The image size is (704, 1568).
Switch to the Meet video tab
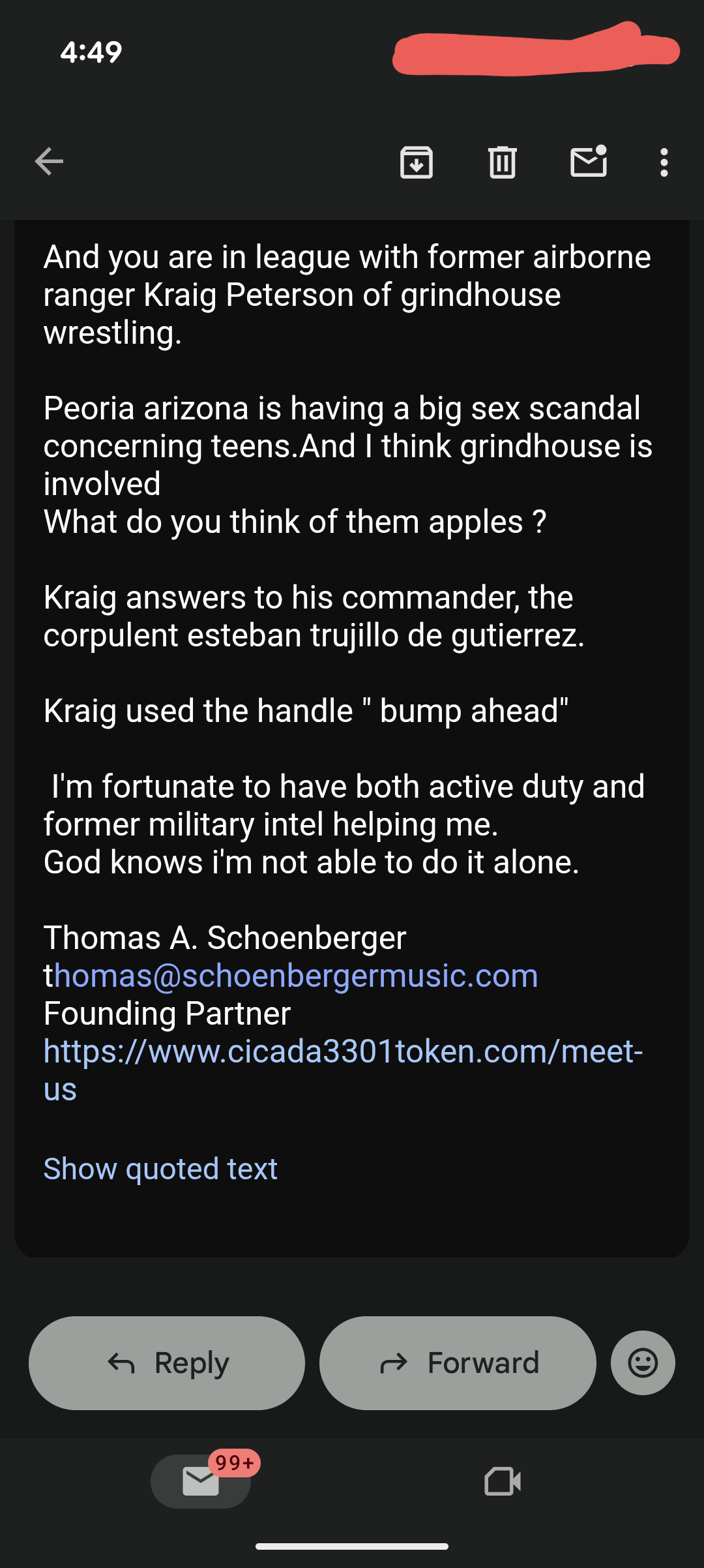pyautogui.click(x=503, y=1481)
